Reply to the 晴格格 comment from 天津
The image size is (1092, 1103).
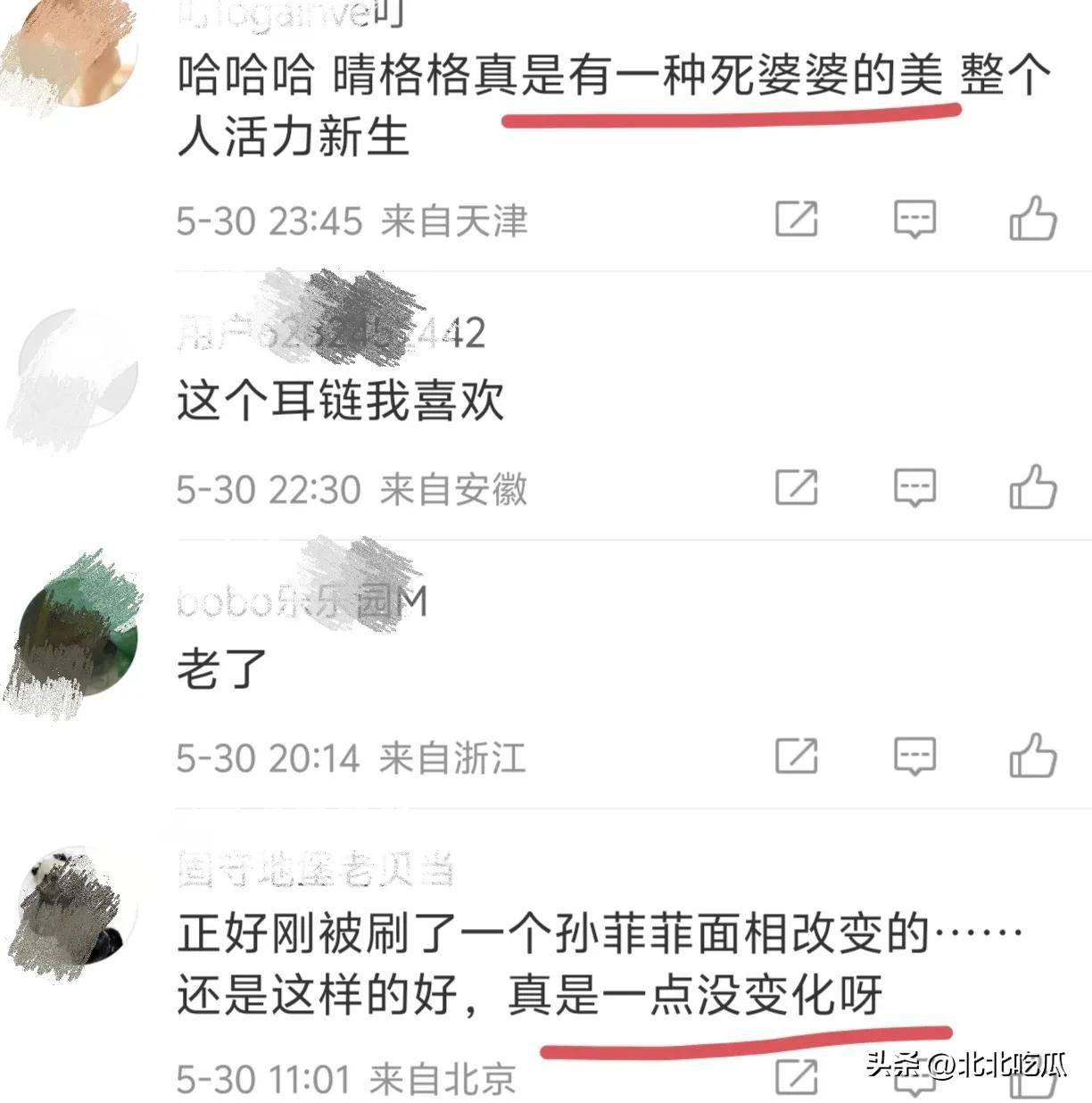pyautogui.click(x=914, y=219)
